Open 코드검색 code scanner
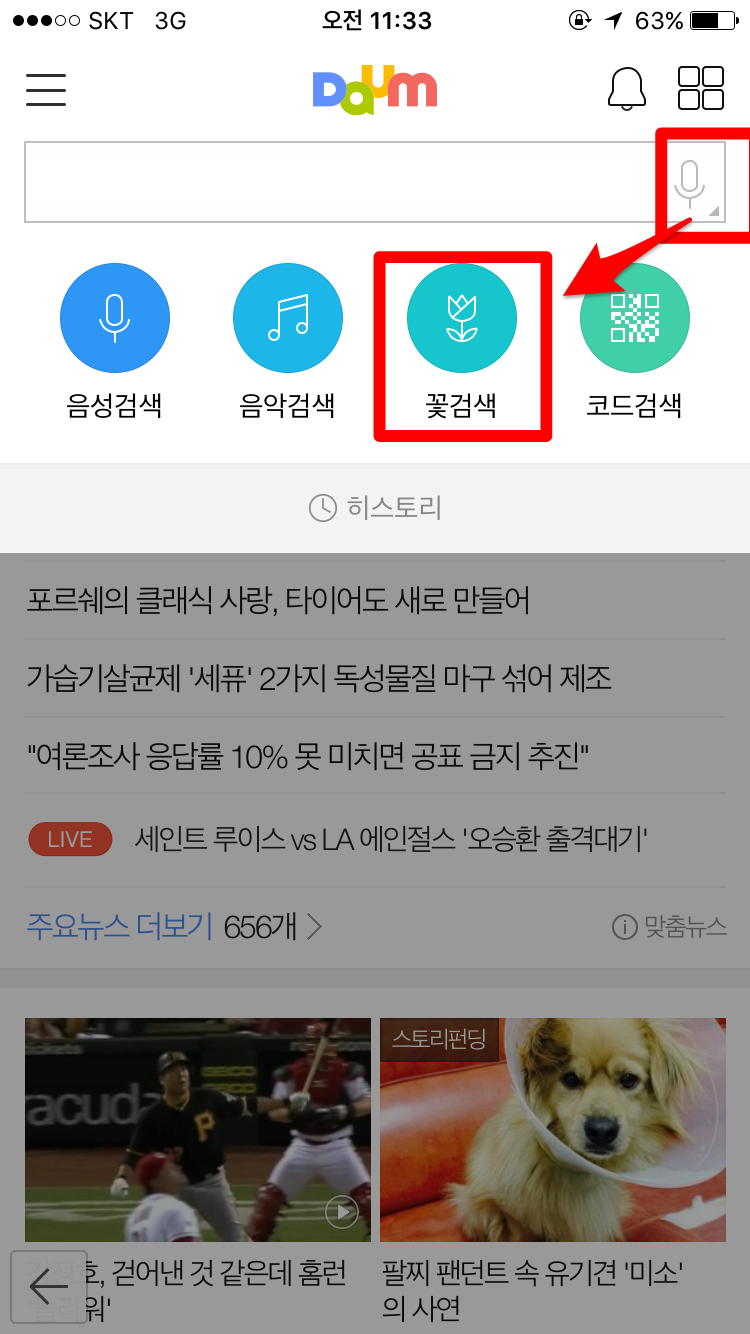This screenshot has height=1334, width=750. click(x=635, y=341)
